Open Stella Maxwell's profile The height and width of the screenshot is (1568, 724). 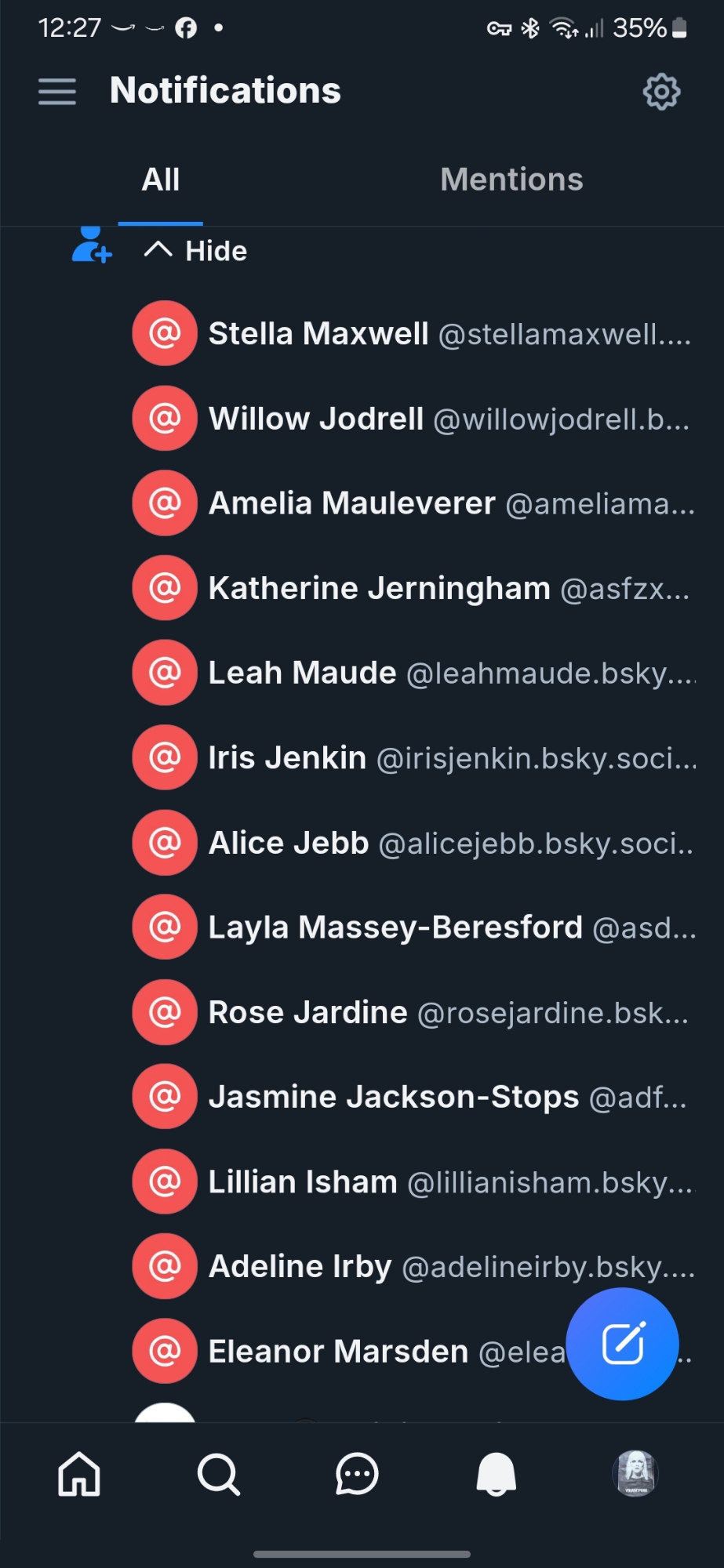(318, 334)
